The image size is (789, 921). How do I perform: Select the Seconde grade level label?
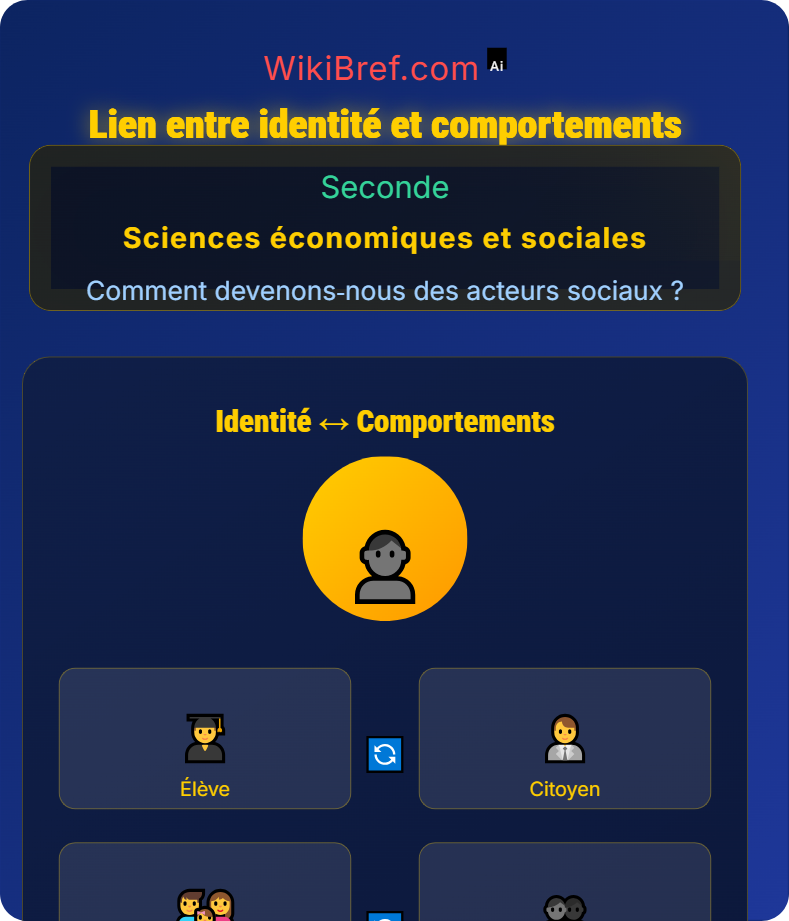(x=385, y=187)
